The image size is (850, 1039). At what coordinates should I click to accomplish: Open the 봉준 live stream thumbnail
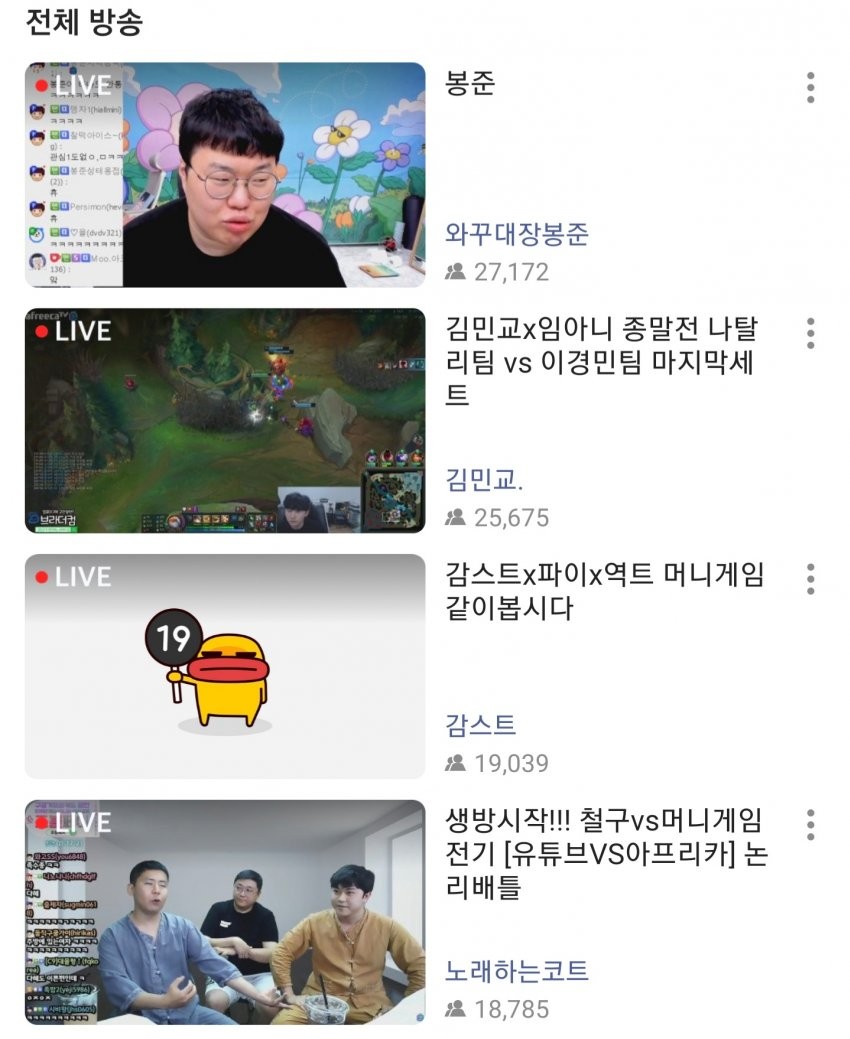click(225, 175)
